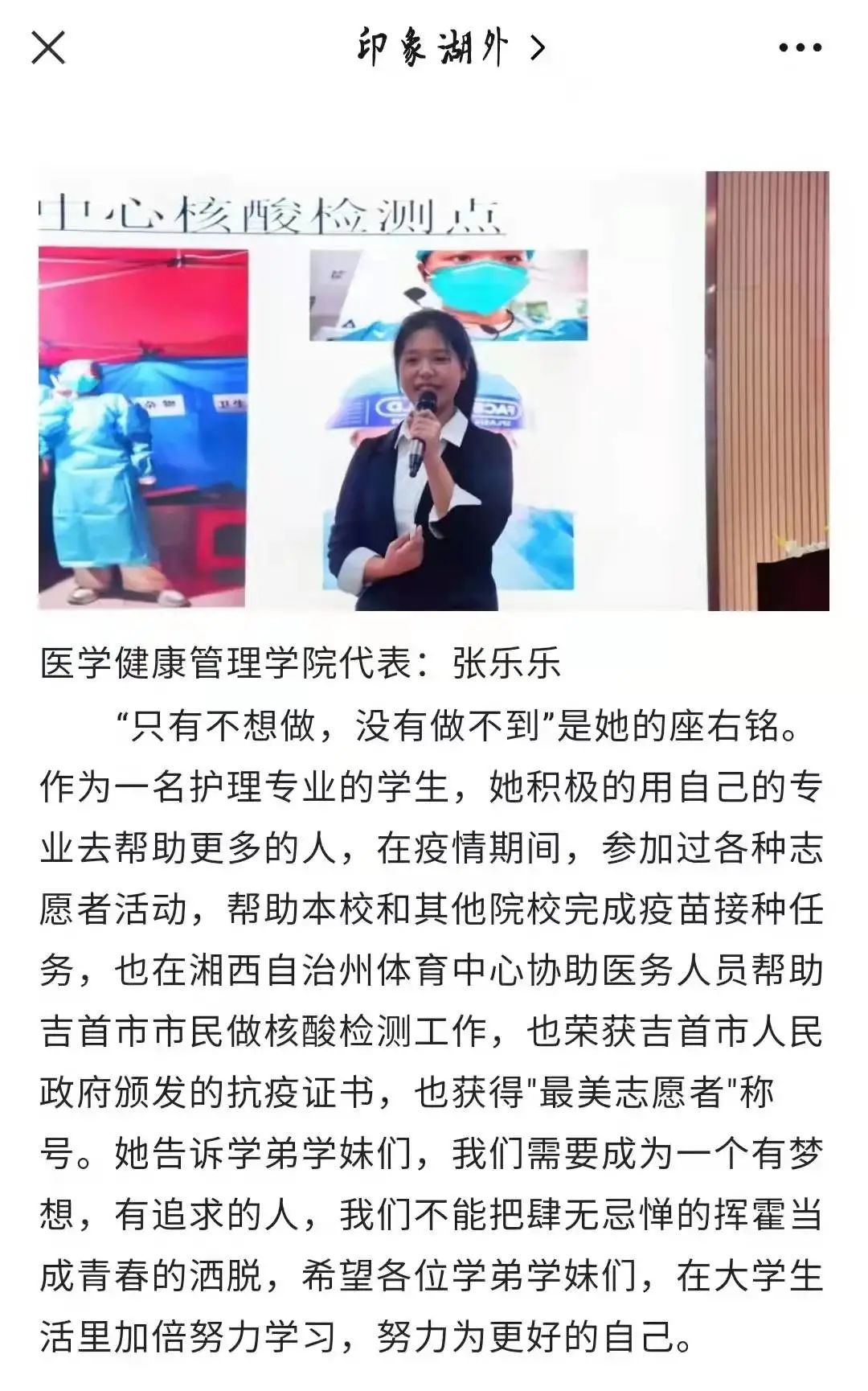
Task: Open the 印象湖外 account page
Action: point(450,48)
